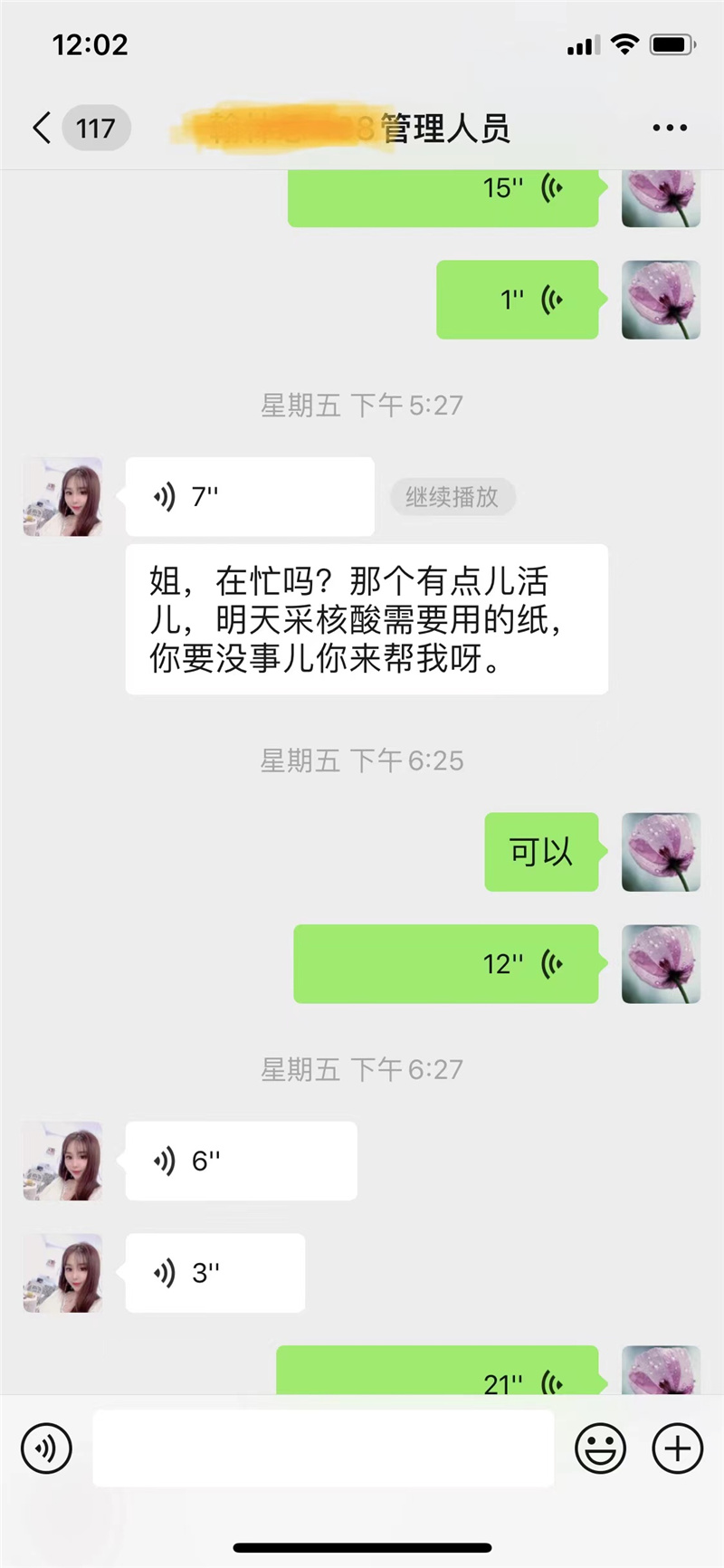724x1568 pixels.
Task: Play the sent 1-second voice message
Action: (517, 300)
